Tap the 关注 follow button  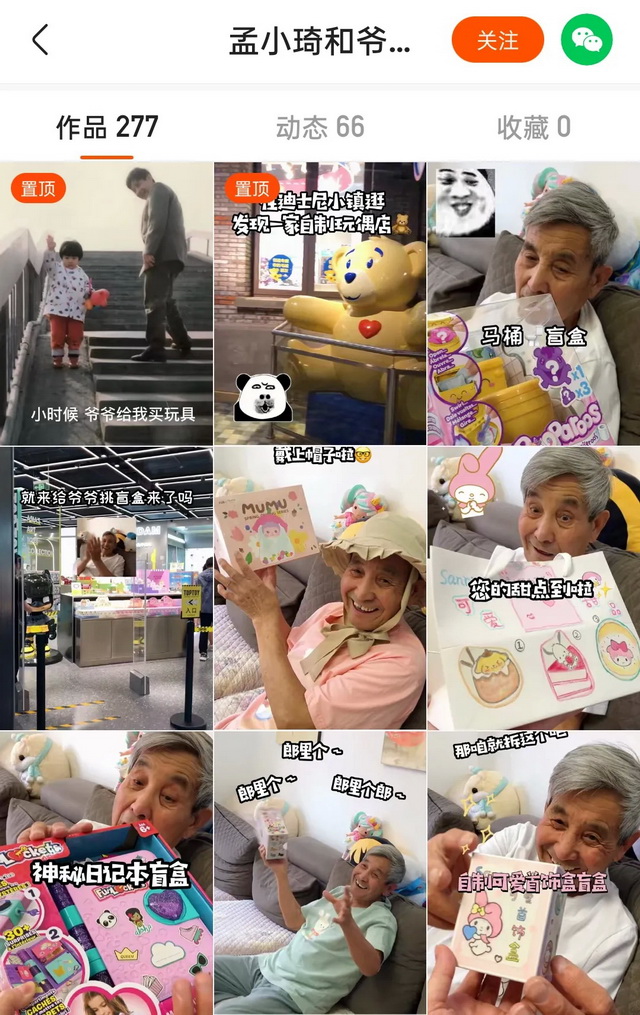pyautogui.click(x=497, y=41)
